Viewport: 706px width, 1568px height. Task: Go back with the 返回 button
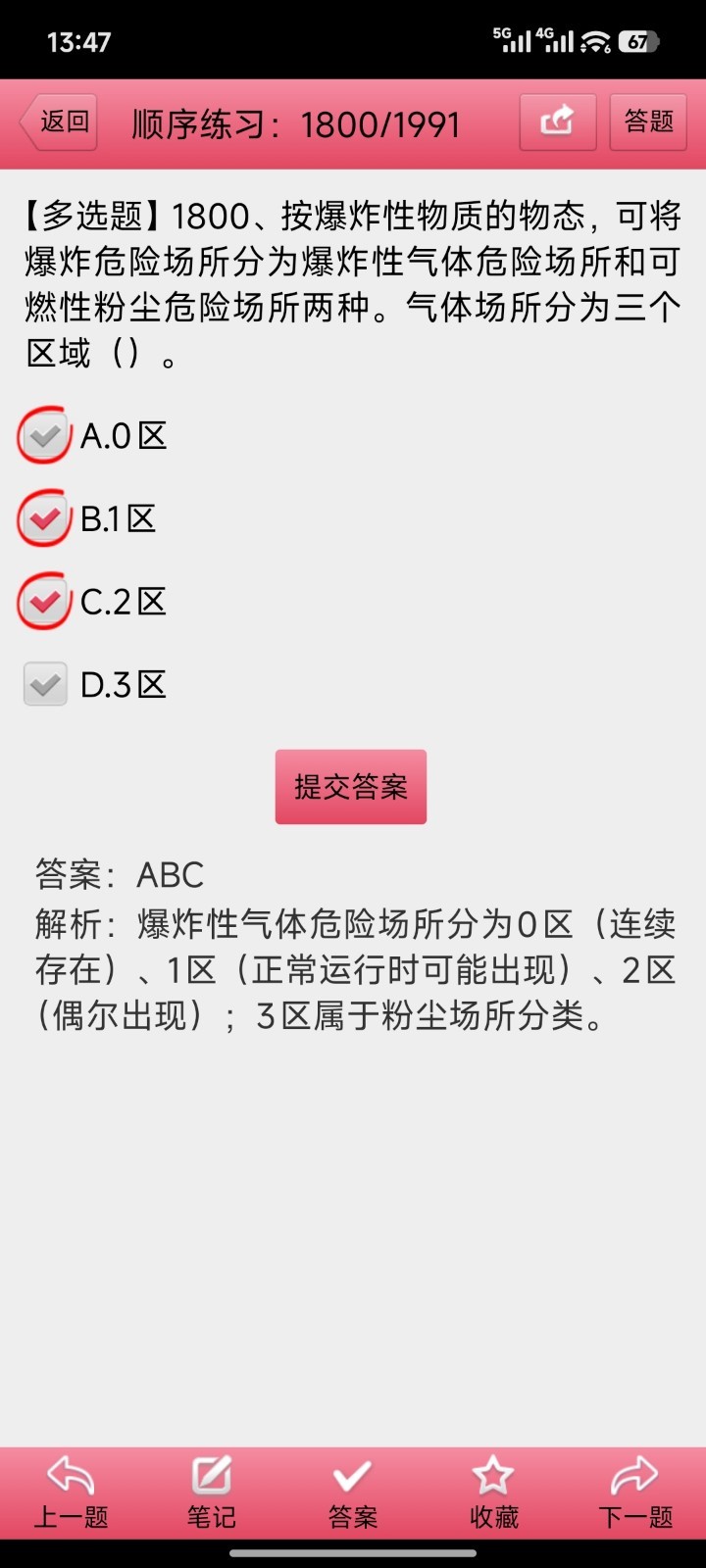[59, 122]
